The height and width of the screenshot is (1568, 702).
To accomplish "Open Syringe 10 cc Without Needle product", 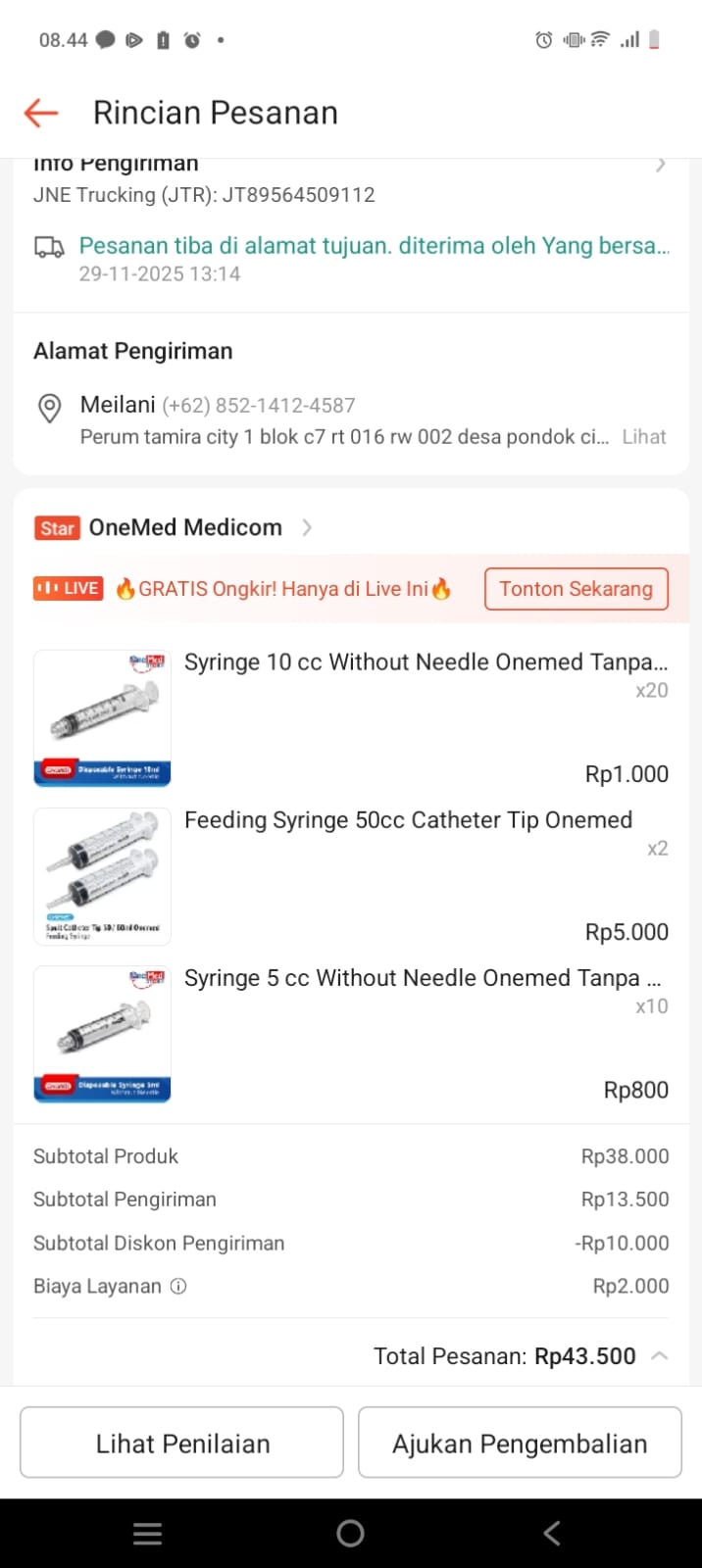I will click(x=426, y=662).
